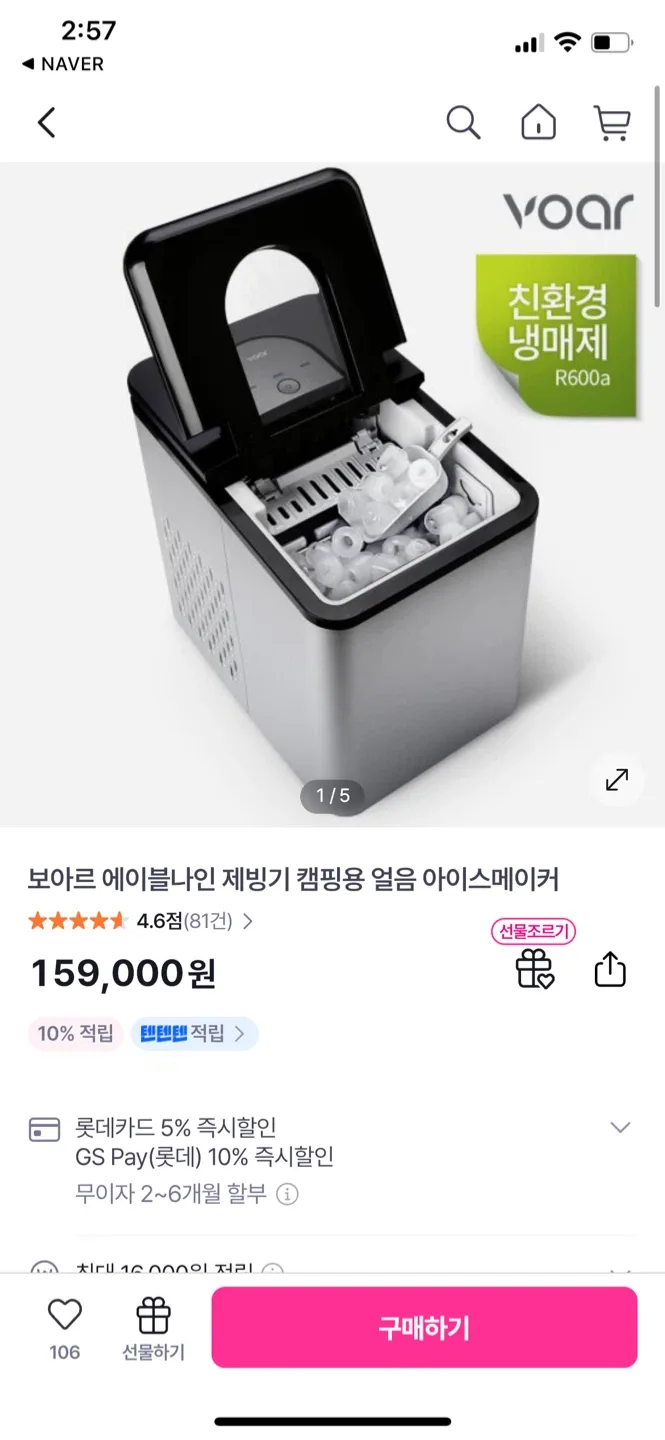The width and height of the screenshot is (665, 1440).
Task: Show interest-free installment info
Action: pos(287,1194)
